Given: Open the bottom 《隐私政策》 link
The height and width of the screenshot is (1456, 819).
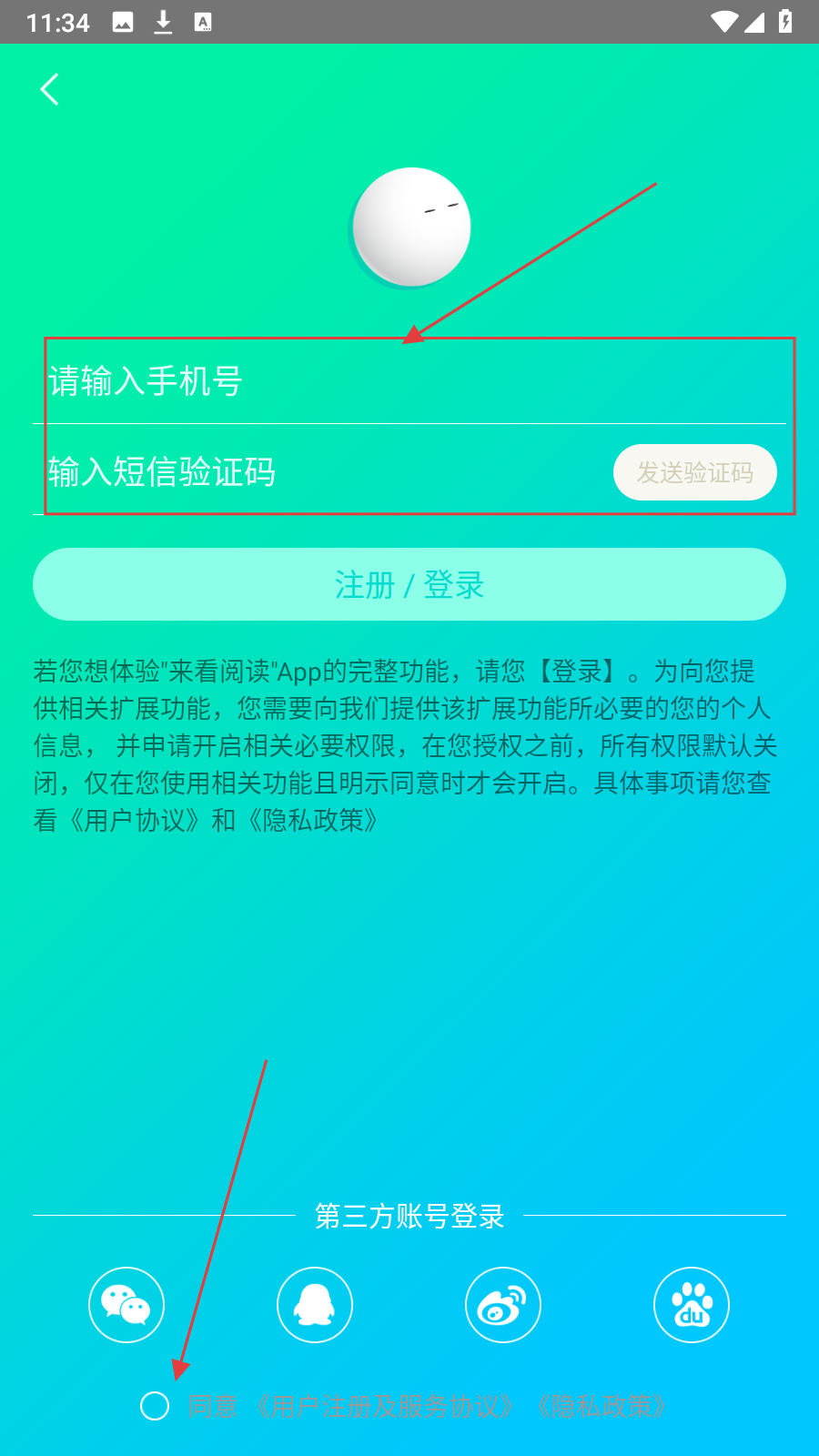Looking at the screenshot, I should (x=601, y=1407).
